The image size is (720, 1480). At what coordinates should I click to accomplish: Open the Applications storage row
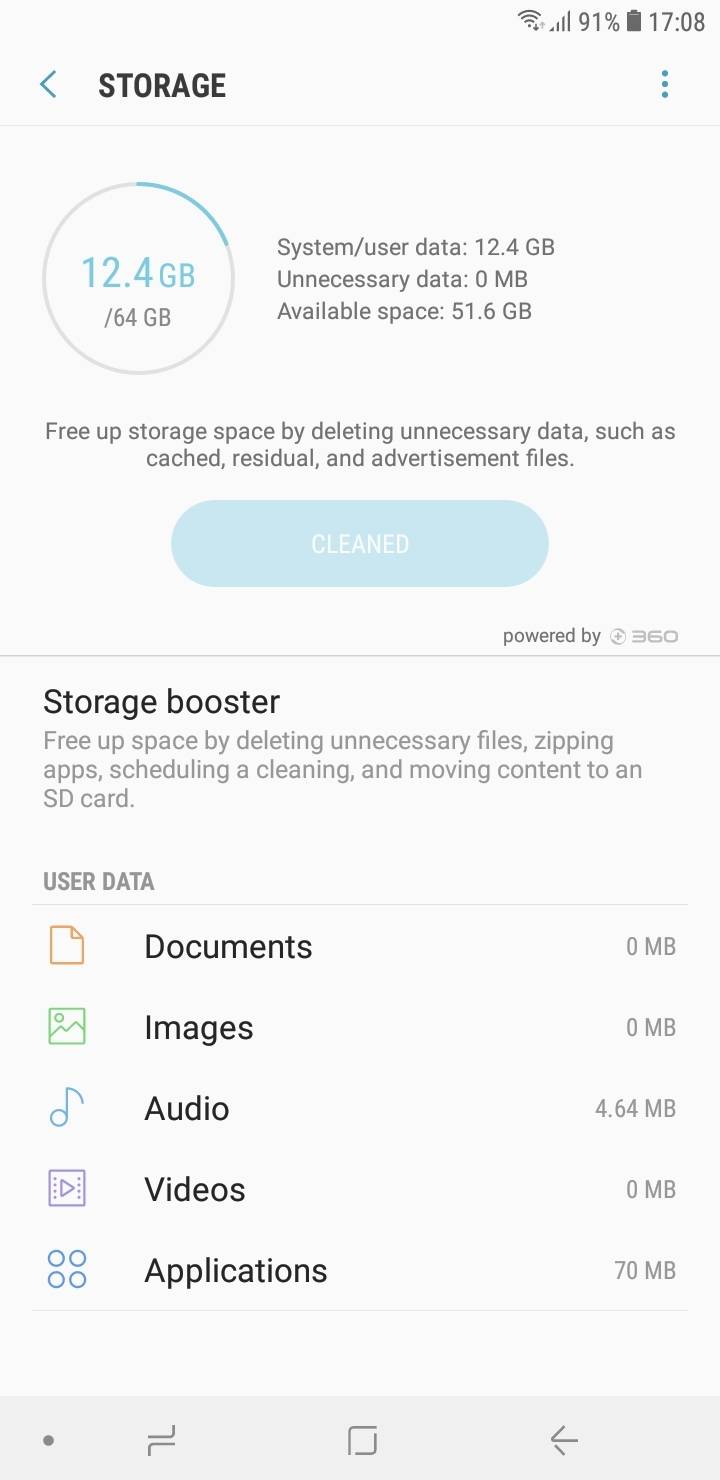point(360,1270)
